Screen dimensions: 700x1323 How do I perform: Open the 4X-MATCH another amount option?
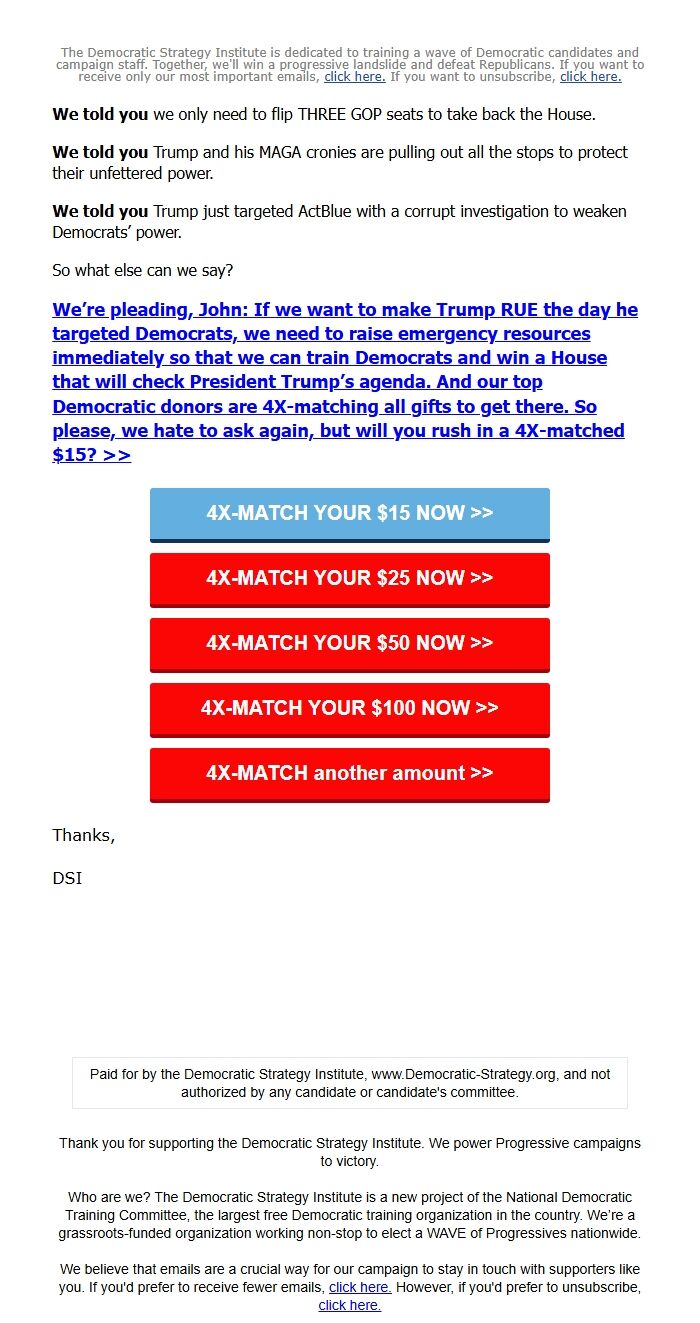click(x=350, y=774)
